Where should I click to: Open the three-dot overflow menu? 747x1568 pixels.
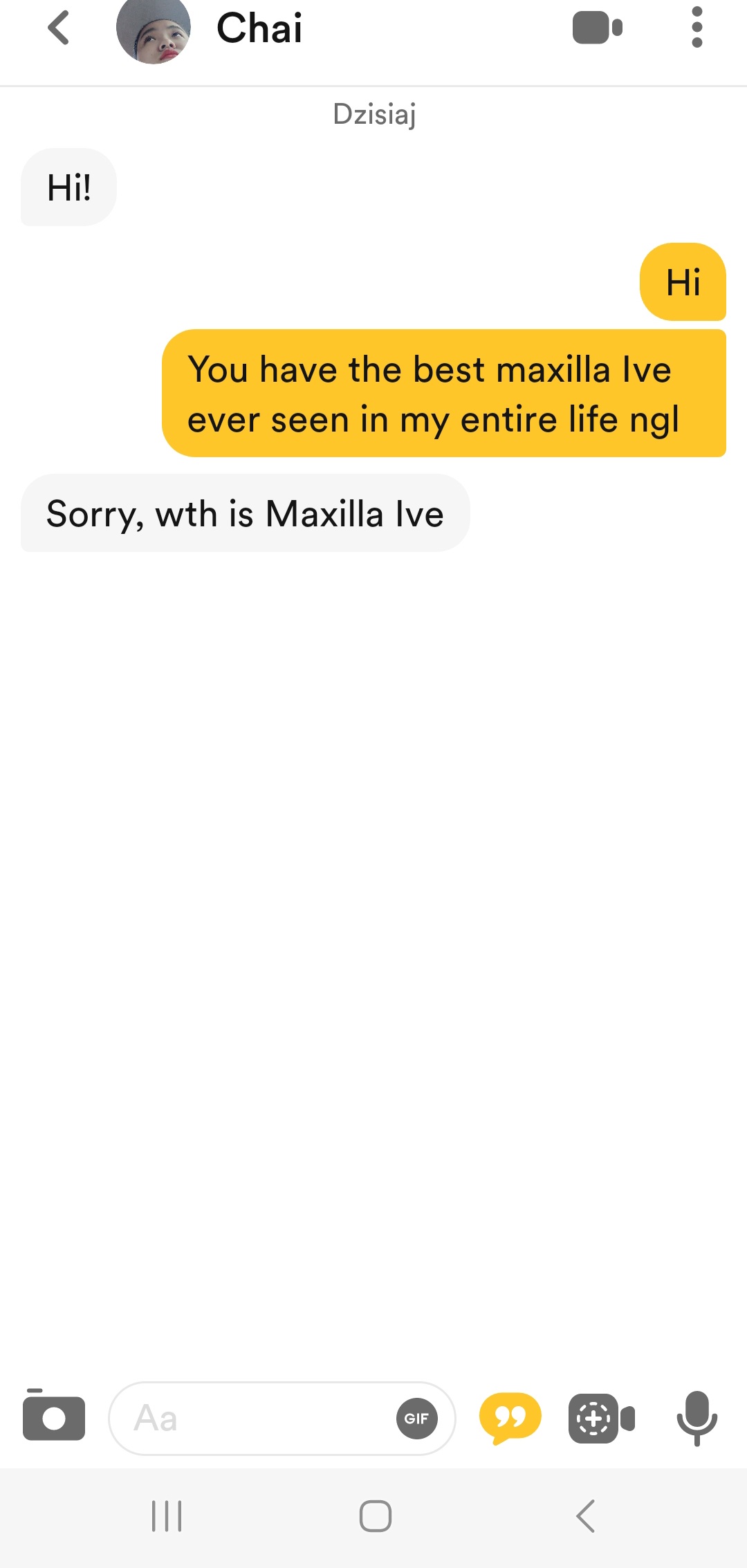click(697, 28)
